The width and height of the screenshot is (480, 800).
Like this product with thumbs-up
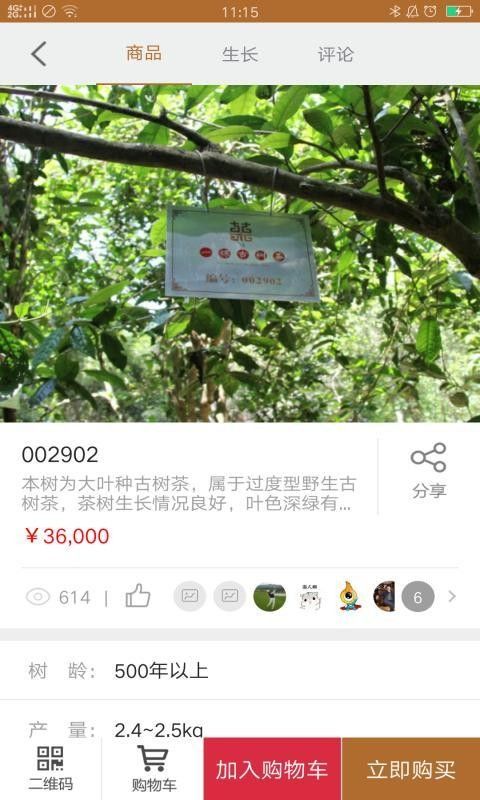(138, 596)
